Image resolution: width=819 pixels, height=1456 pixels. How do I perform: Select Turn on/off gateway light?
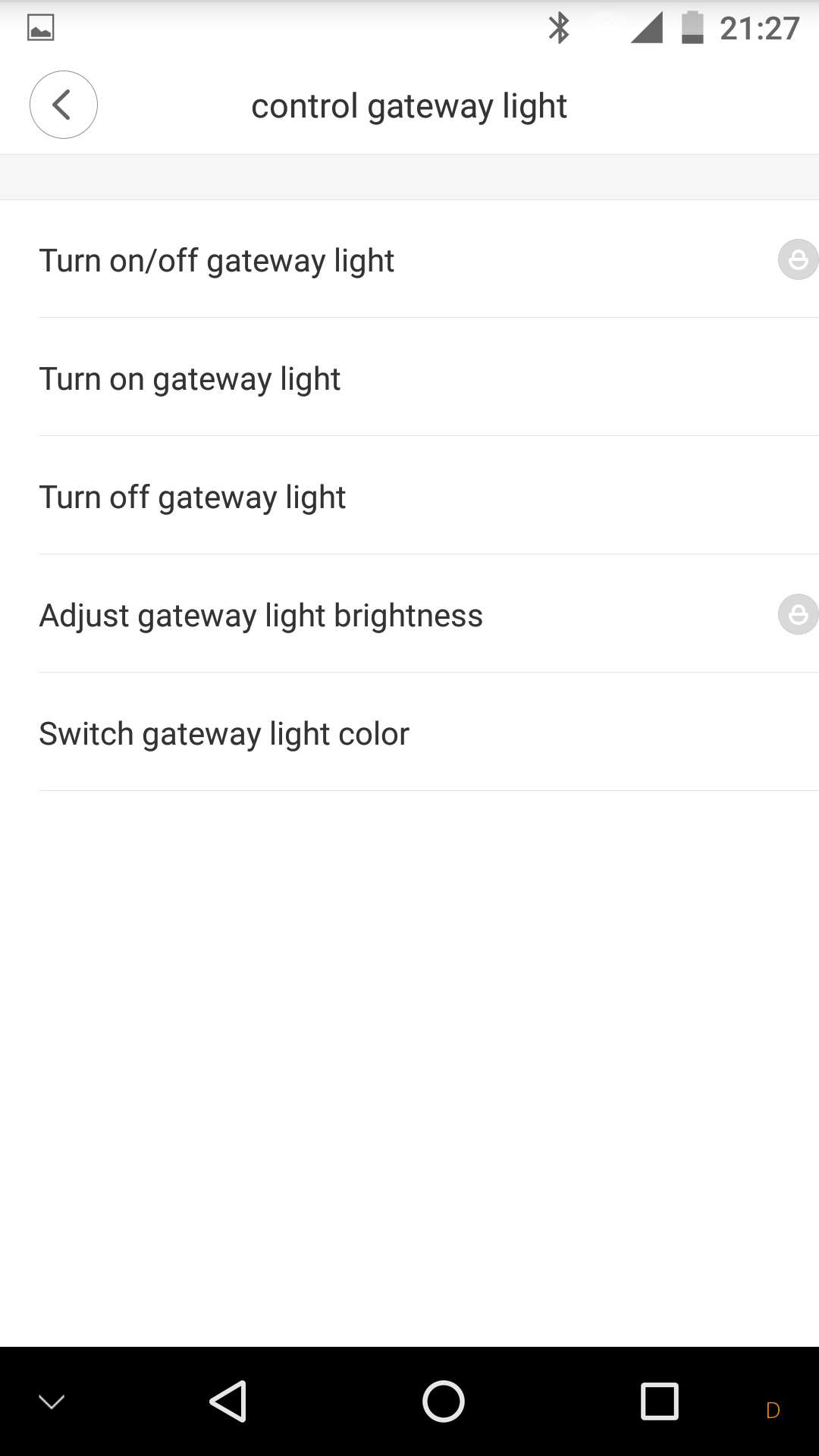coord(217,260)
